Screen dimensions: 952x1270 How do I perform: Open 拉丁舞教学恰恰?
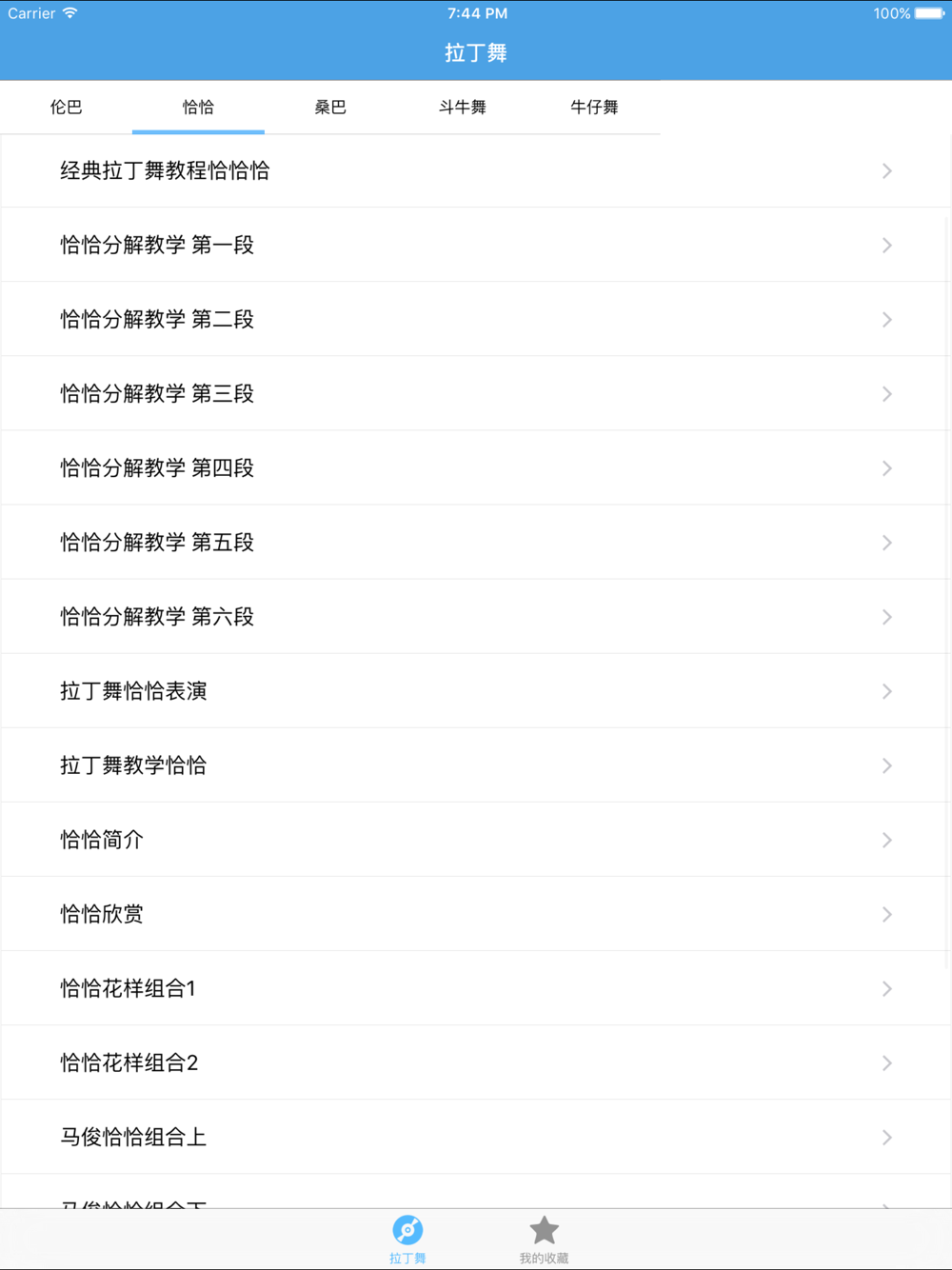(x=476, y=765)
